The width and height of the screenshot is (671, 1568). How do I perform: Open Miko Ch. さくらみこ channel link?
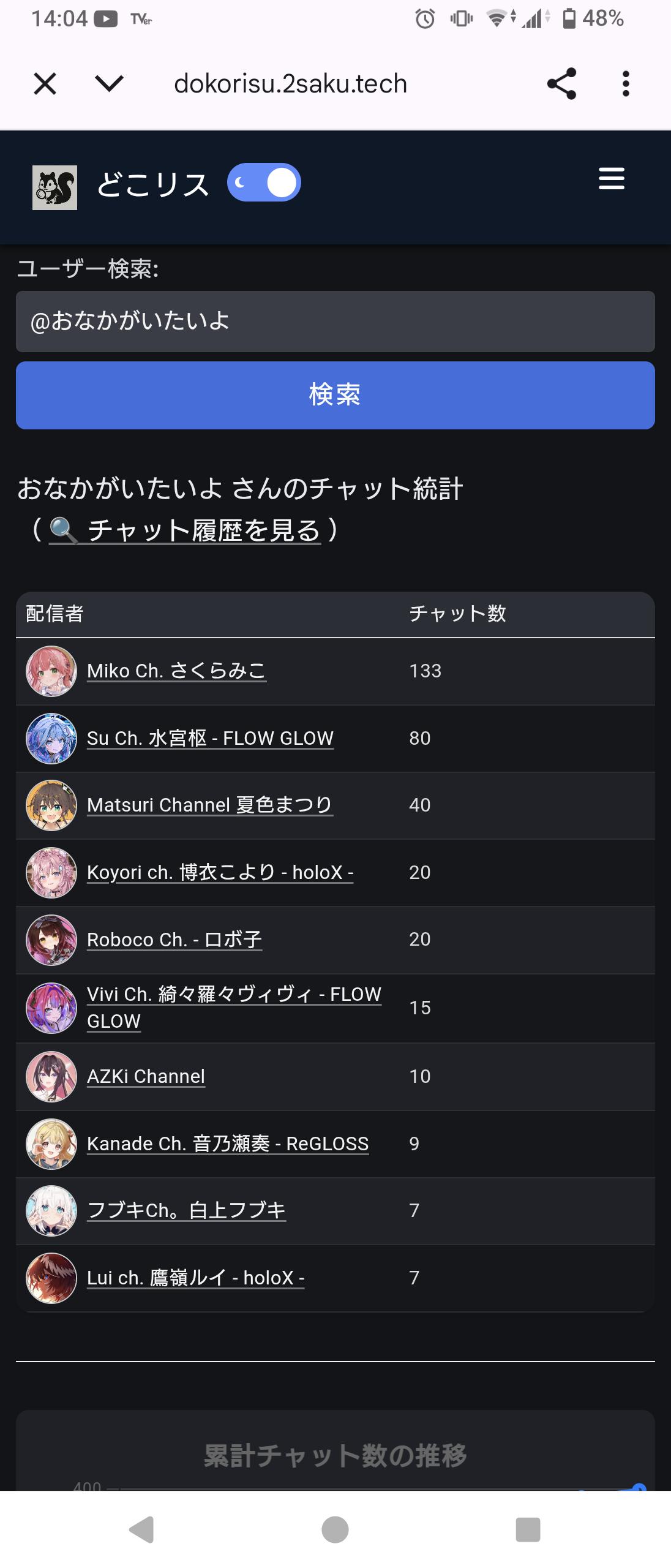tap(176, 671)
